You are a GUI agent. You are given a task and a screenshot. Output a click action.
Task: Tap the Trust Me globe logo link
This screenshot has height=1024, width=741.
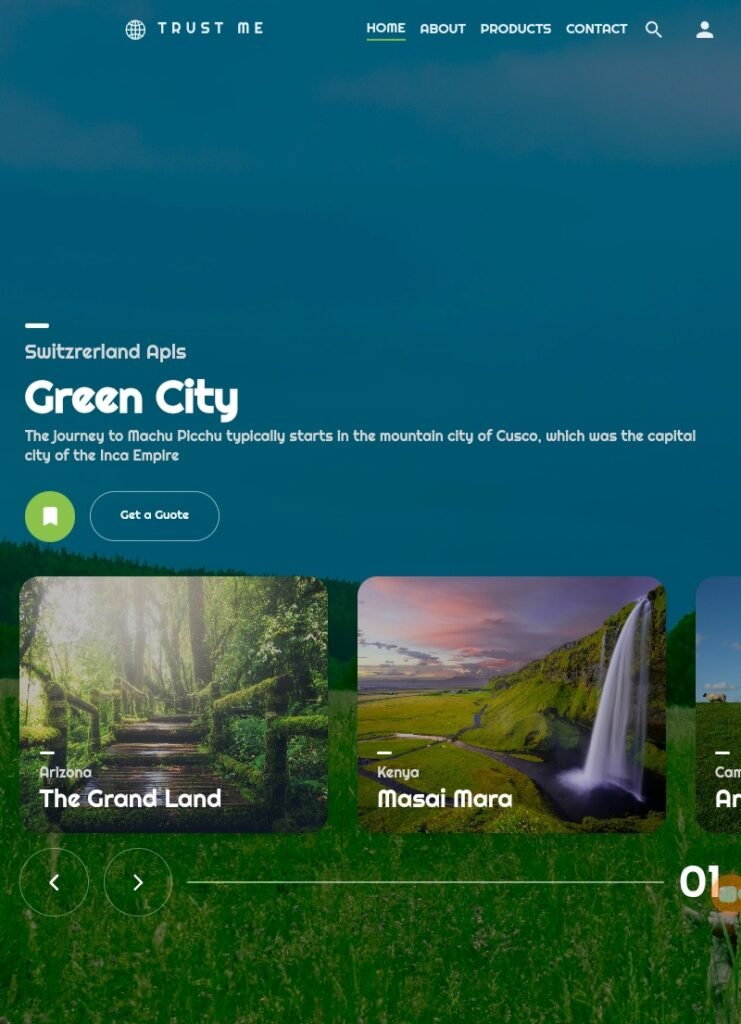pyautogui.click(x=195, y=29)
